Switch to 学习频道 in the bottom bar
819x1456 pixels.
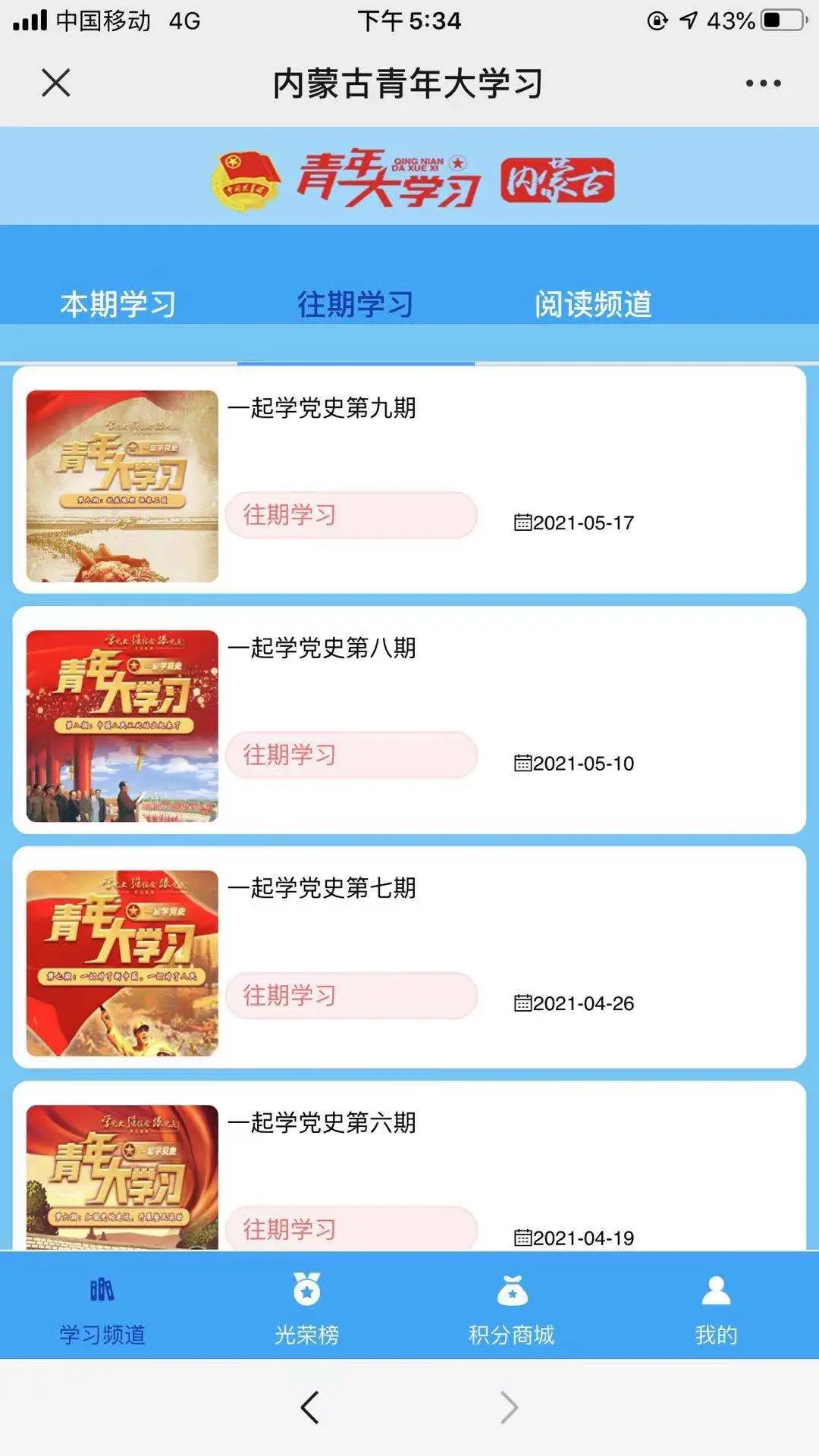tap(102, 1307)
